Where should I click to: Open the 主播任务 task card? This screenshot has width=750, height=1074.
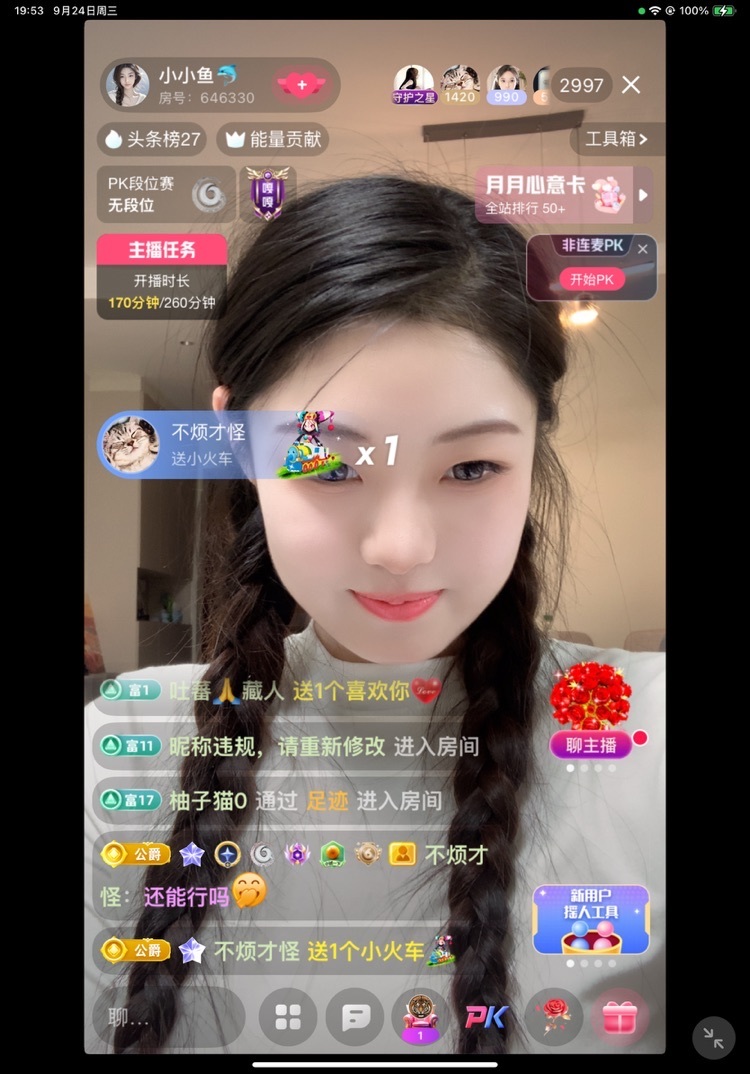pyautogui.click(x=161, y=277)
